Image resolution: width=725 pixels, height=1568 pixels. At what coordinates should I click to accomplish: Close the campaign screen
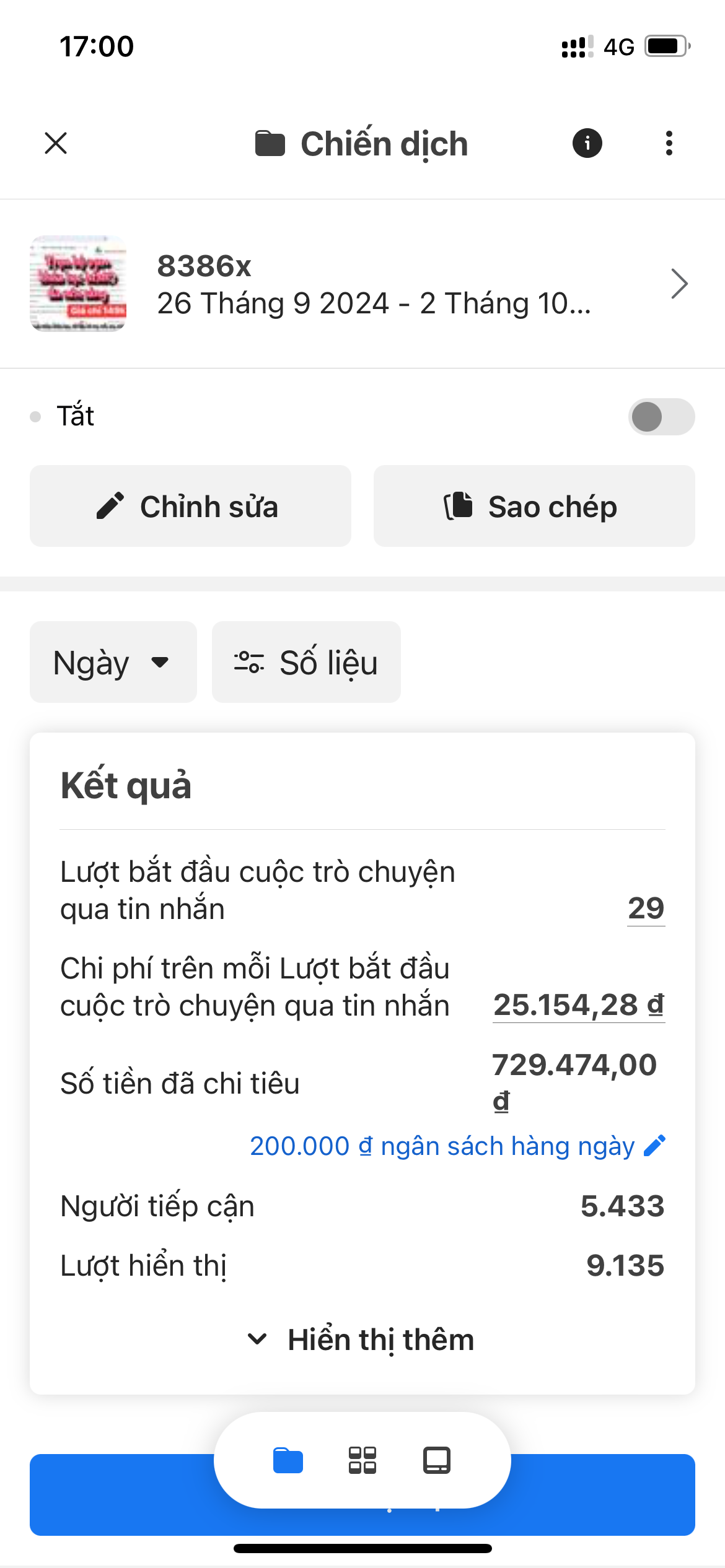tap(56, 144)
